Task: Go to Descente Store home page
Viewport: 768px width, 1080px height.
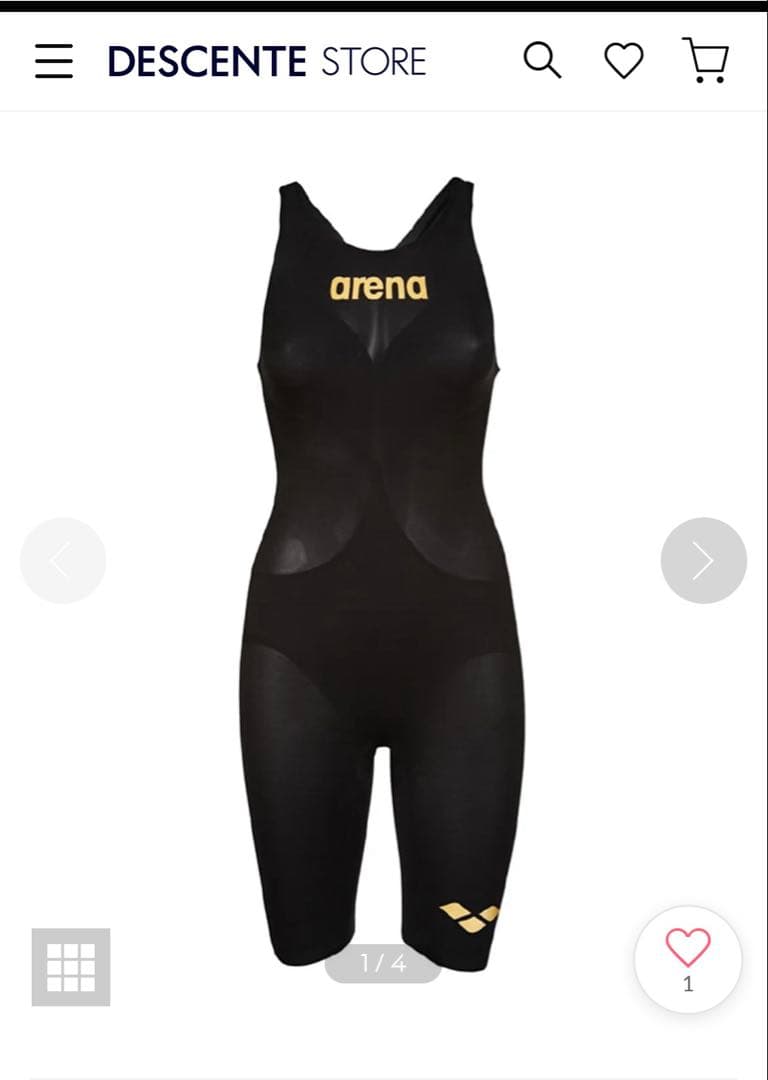Action: point(266,61)
